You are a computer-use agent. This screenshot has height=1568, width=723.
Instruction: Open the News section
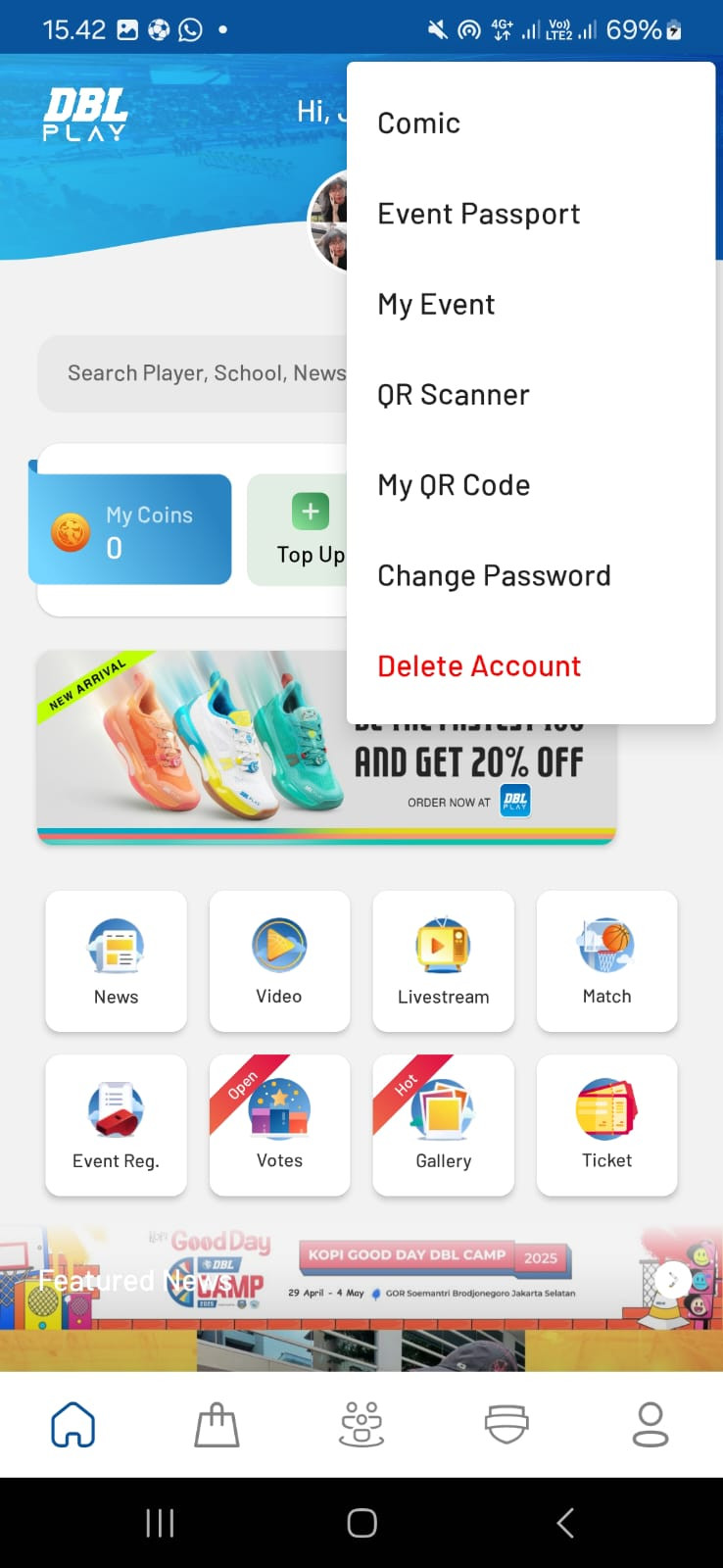116,960
